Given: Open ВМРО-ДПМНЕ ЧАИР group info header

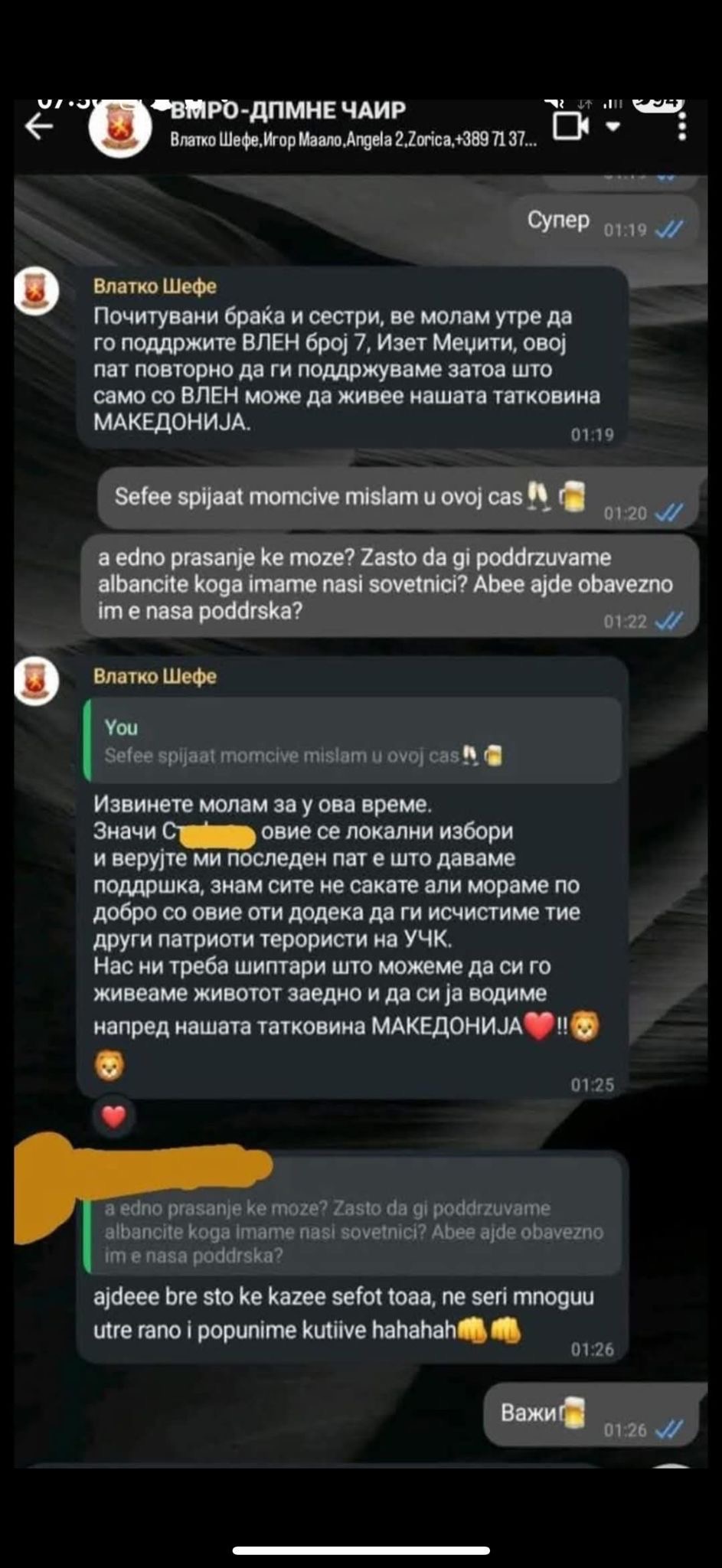Looking at the screenshot, I should coord(352,125).
